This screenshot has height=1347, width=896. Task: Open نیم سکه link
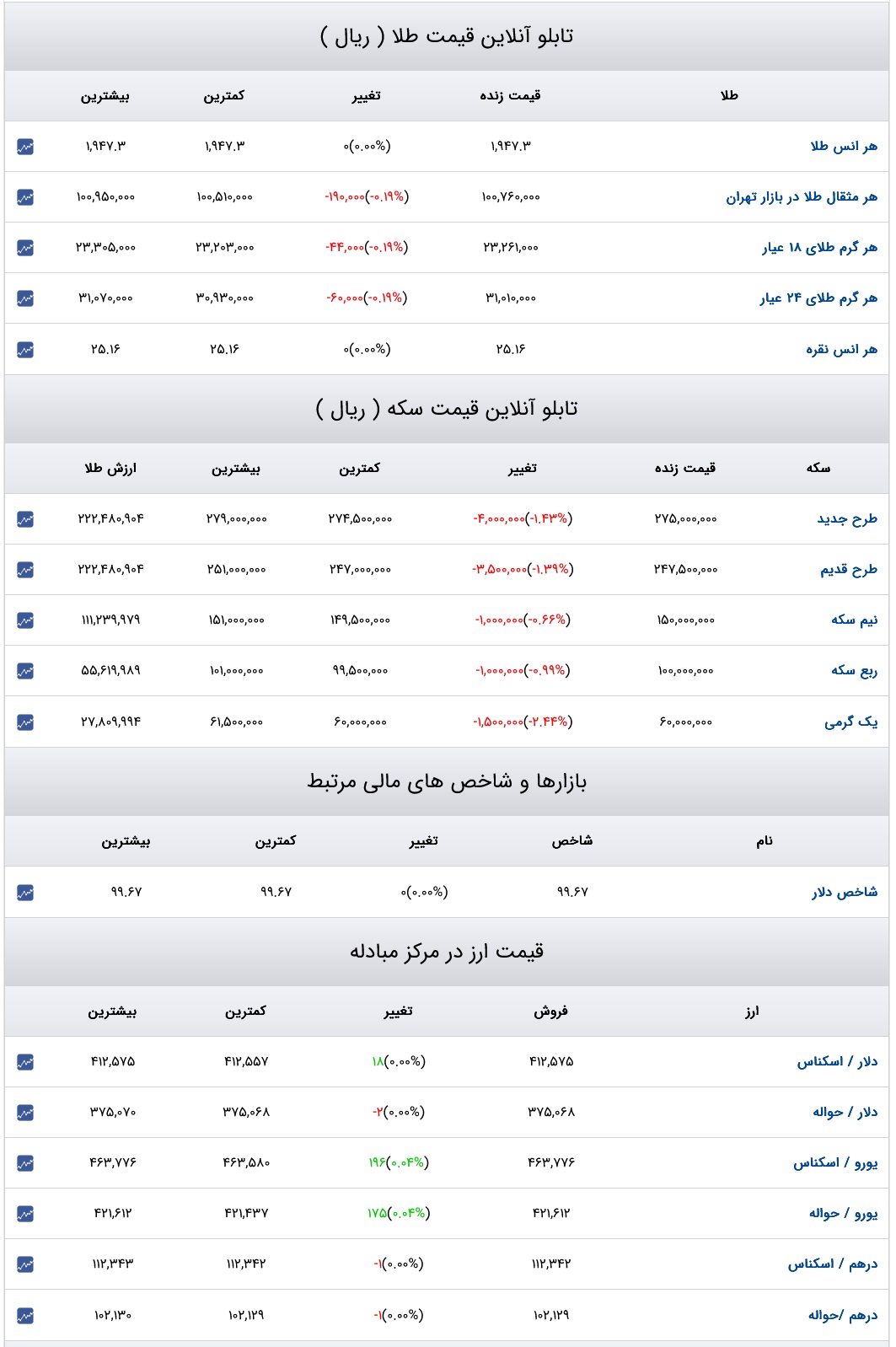854,620
